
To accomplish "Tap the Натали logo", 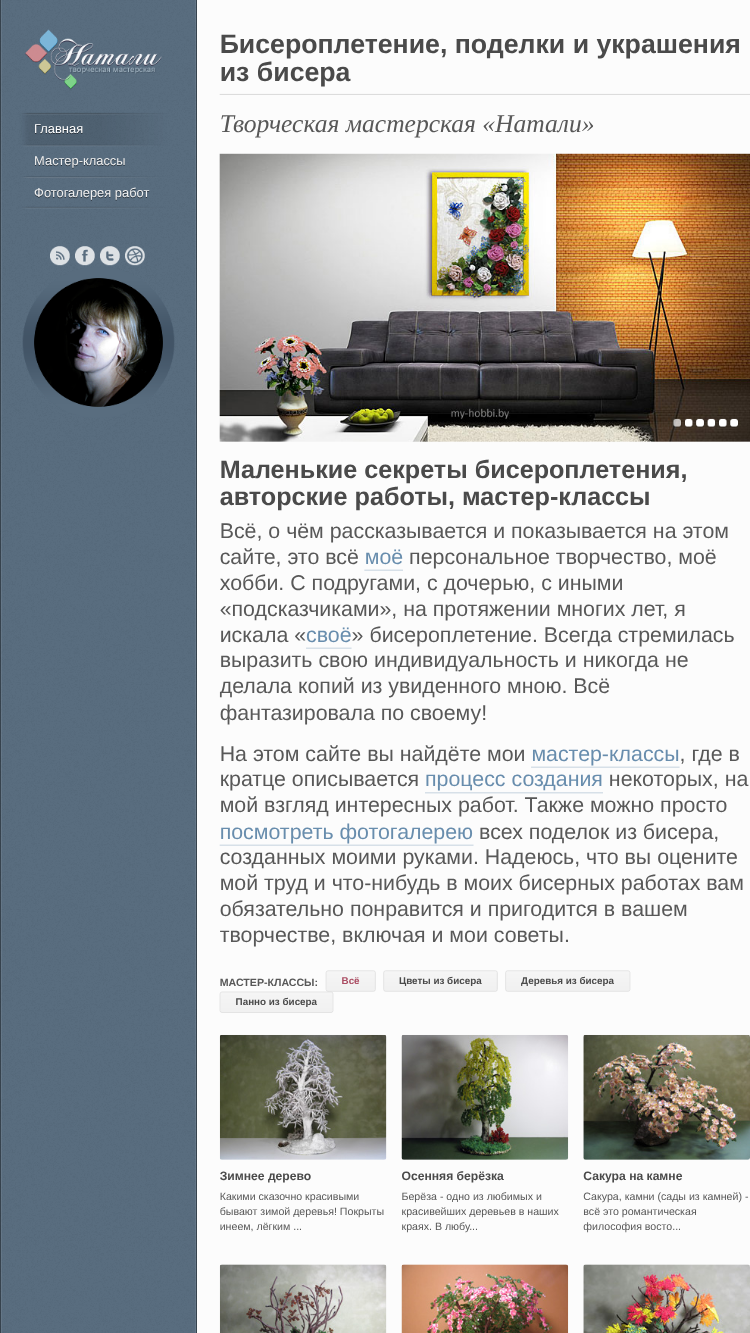I will (93, 59).
